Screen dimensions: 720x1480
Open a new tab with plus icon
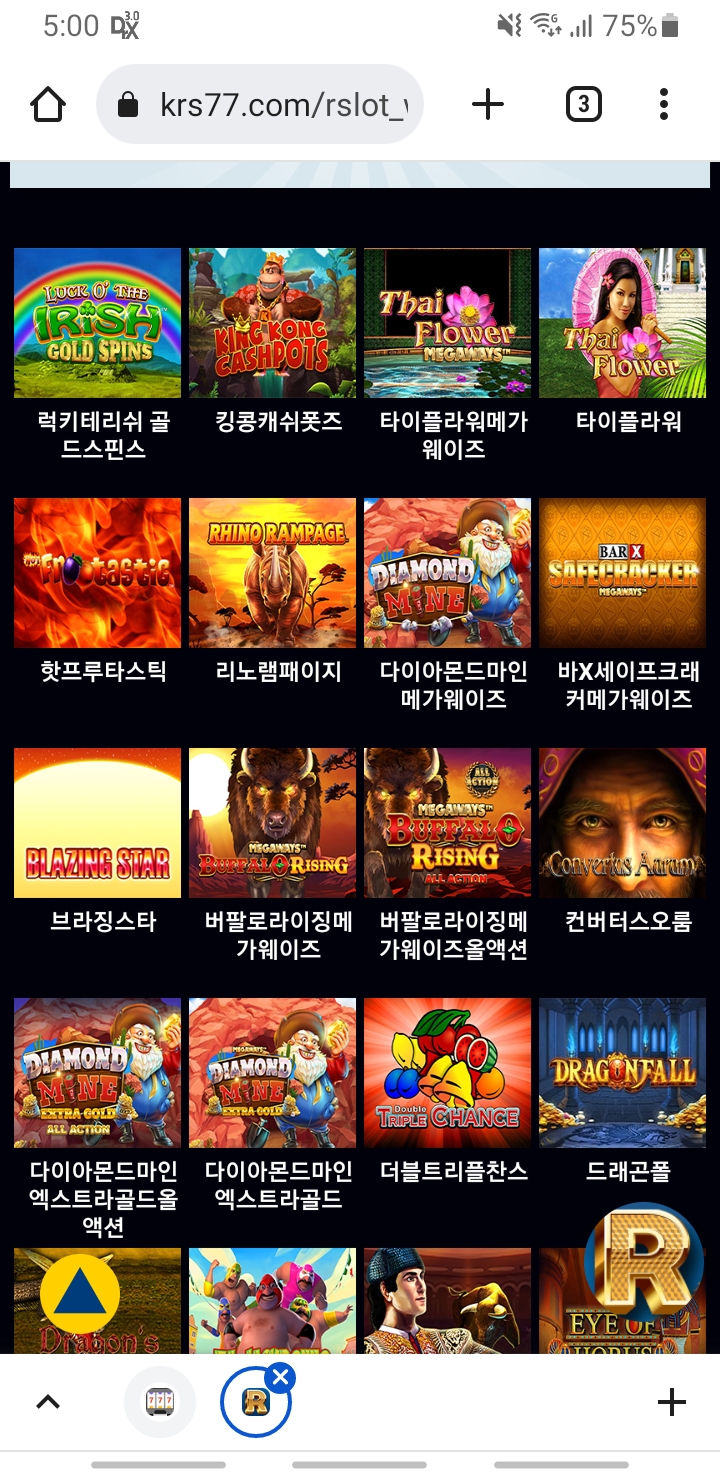pos(487,104)
